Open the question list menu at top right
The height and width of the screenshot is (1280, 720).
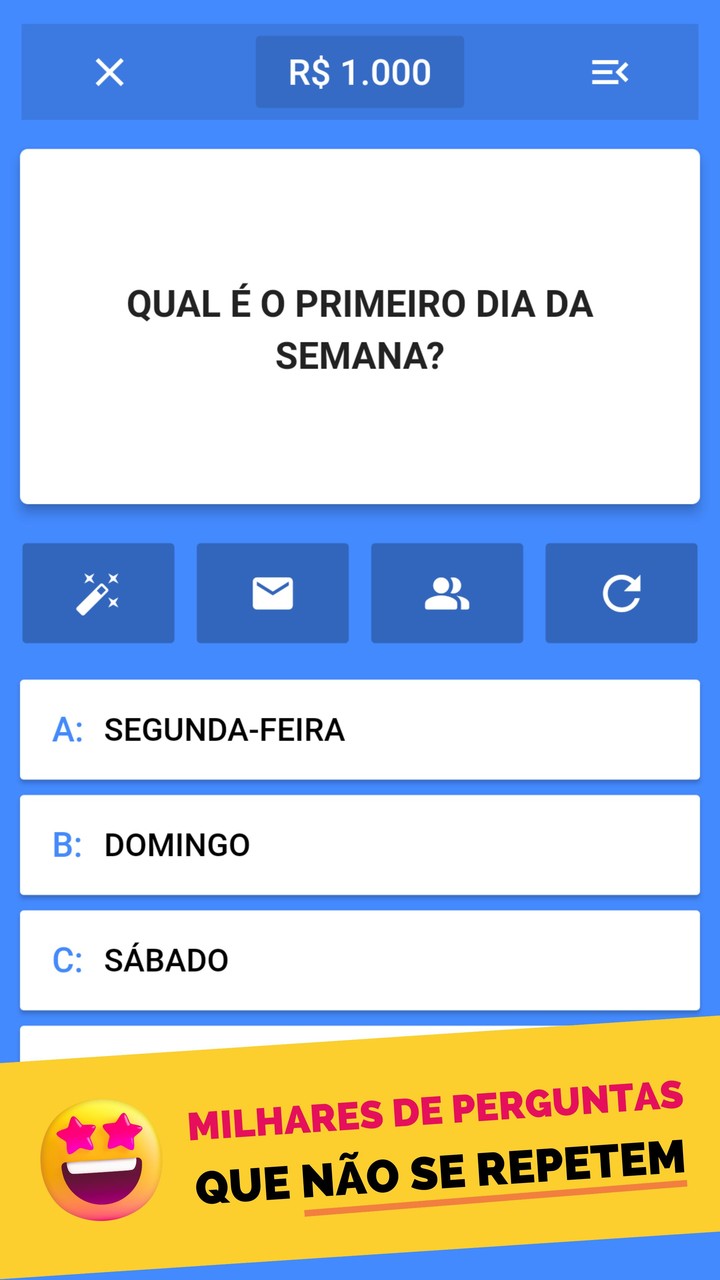point(609,72)
